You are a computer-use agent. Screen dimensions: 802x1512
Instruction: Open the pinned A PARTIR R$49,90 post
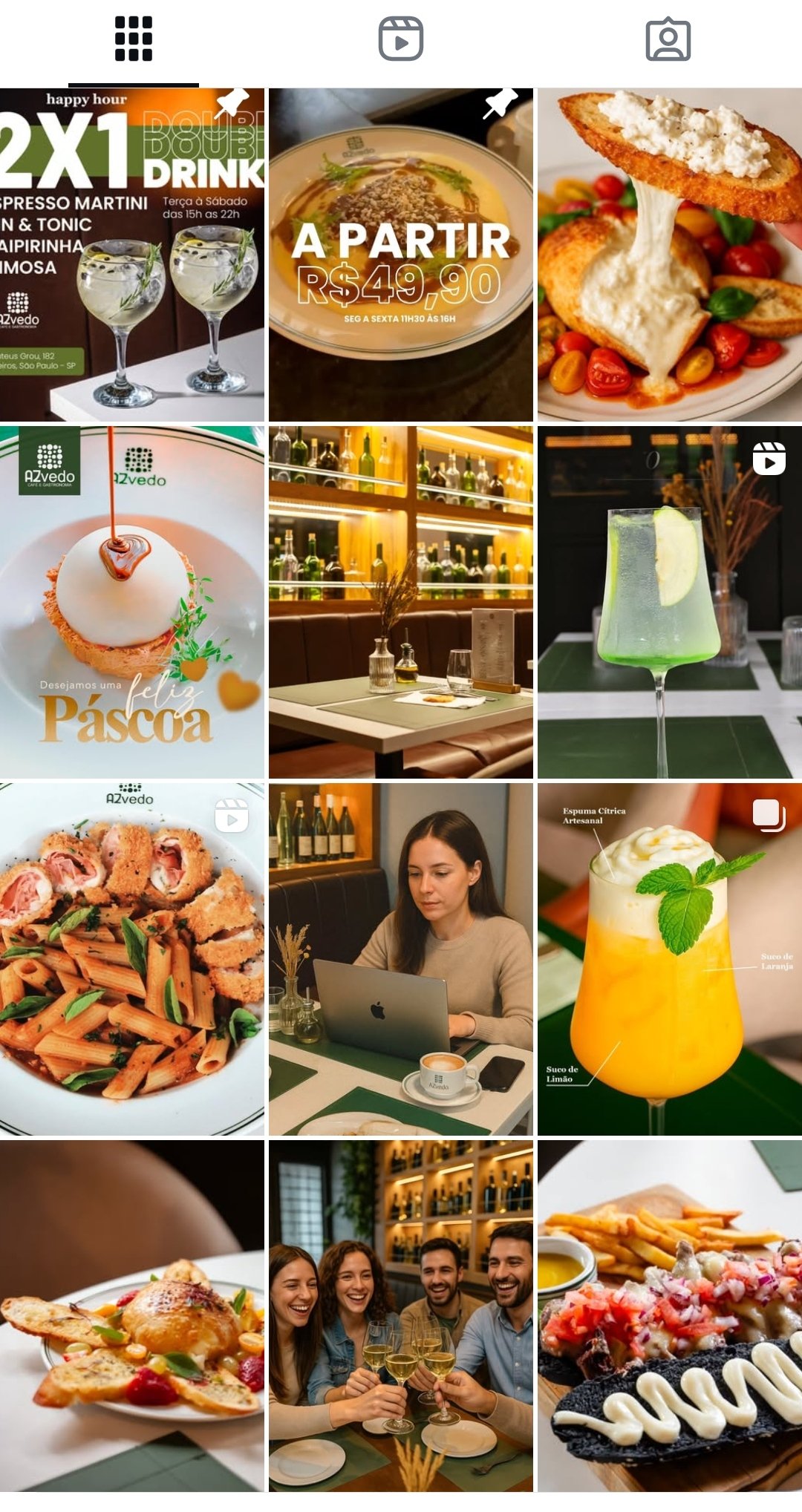401,255
